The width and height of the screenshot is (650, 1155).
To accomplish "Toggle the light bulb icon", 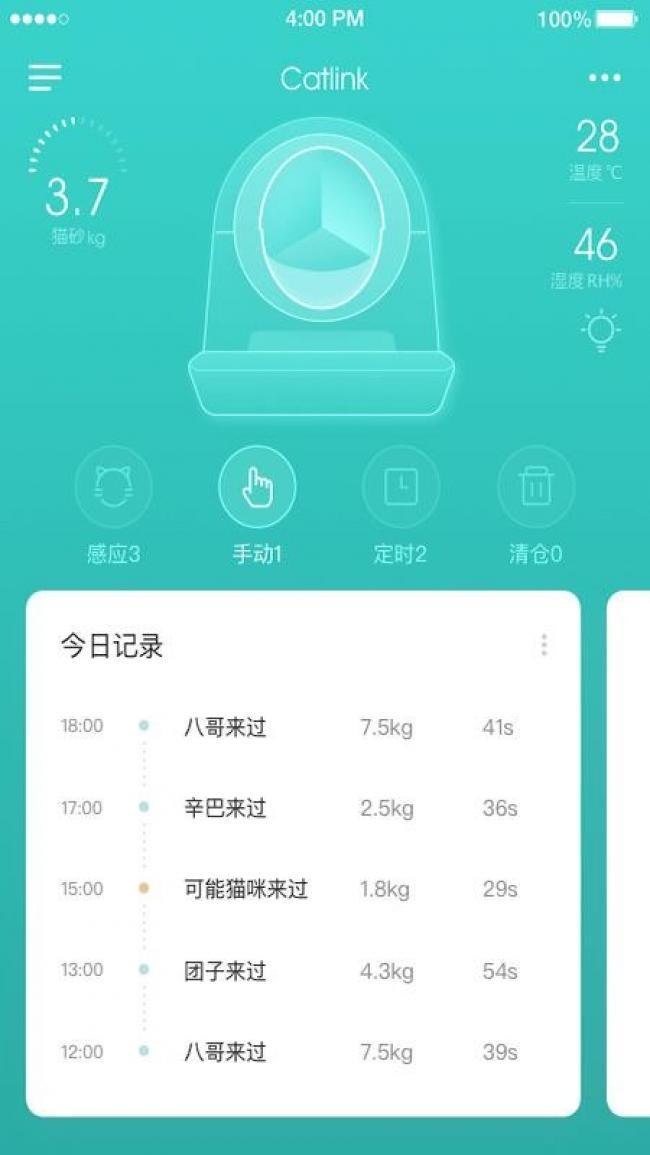I will point(600,332).
